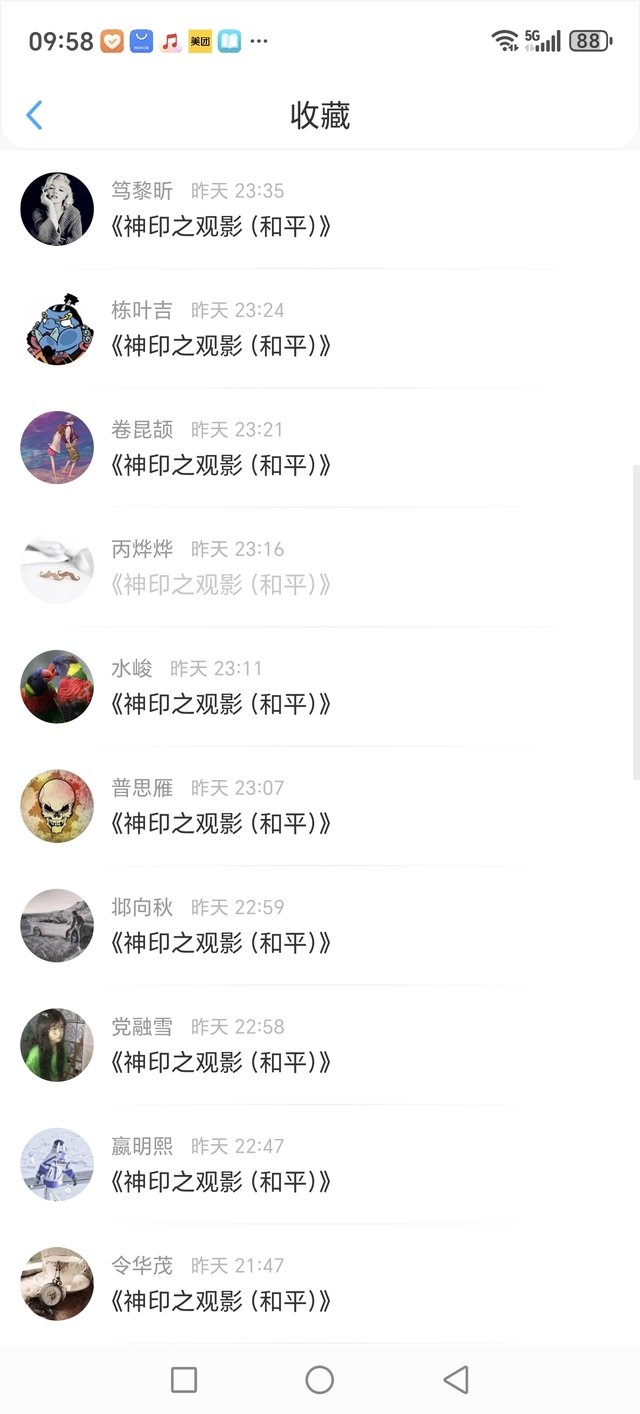Tap the favorite from 邶向秋
Screen dimensions: 640x1414
222,943
